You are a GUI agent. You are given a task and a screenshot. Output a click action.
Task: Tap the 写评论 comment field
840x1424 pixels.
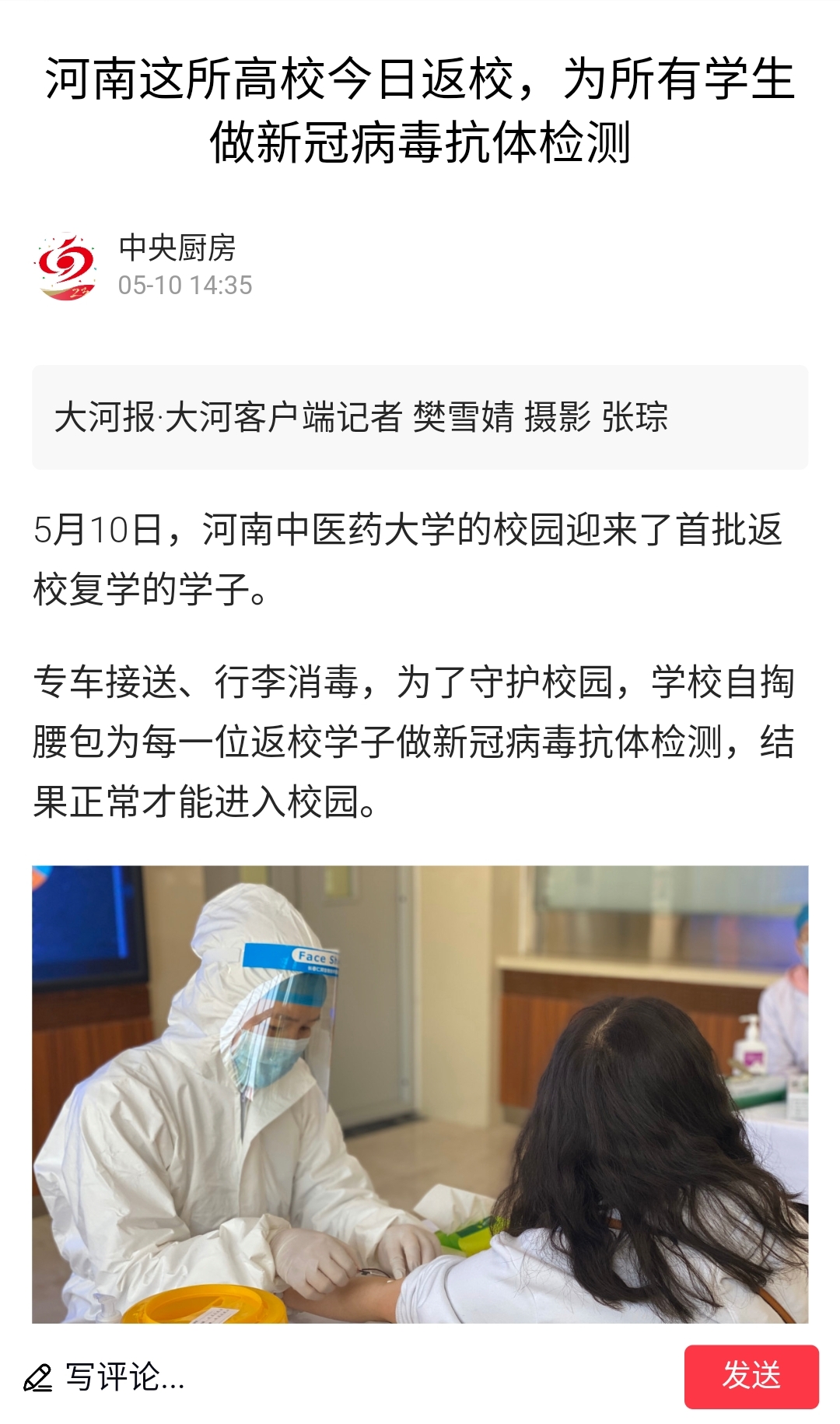[x=124, y=1377]
